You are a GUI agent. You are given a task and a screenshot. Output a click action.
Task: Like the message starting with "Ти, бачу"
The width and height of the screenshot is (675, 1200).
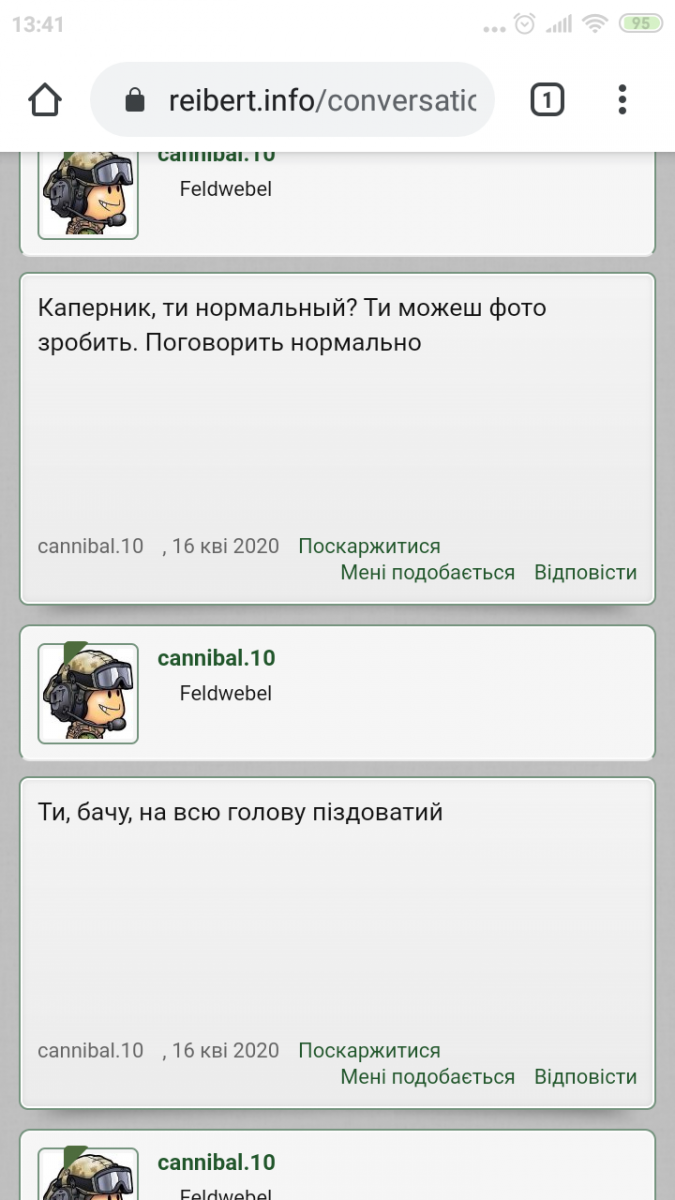427,1076
